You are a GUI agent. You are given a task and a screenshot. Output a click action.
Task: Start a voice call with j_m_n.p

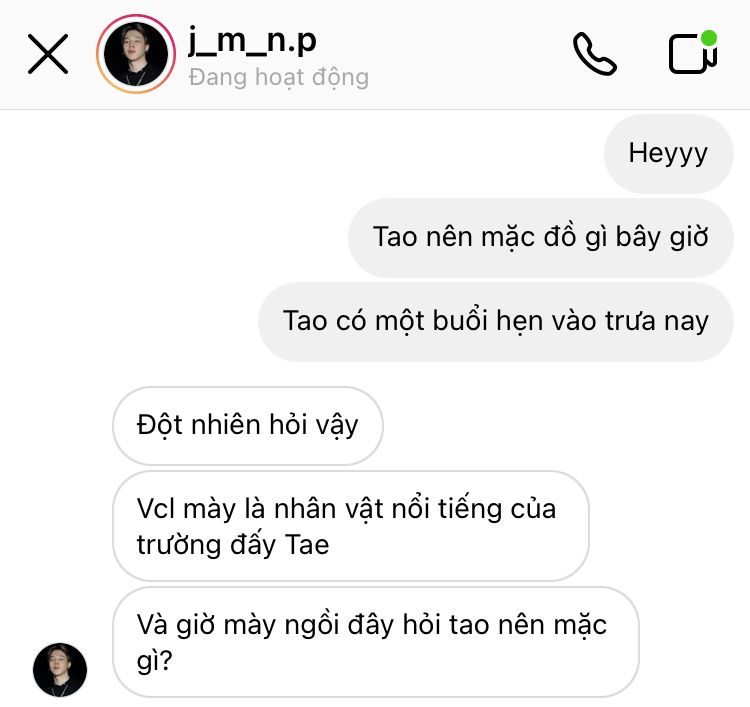point(595,54)
